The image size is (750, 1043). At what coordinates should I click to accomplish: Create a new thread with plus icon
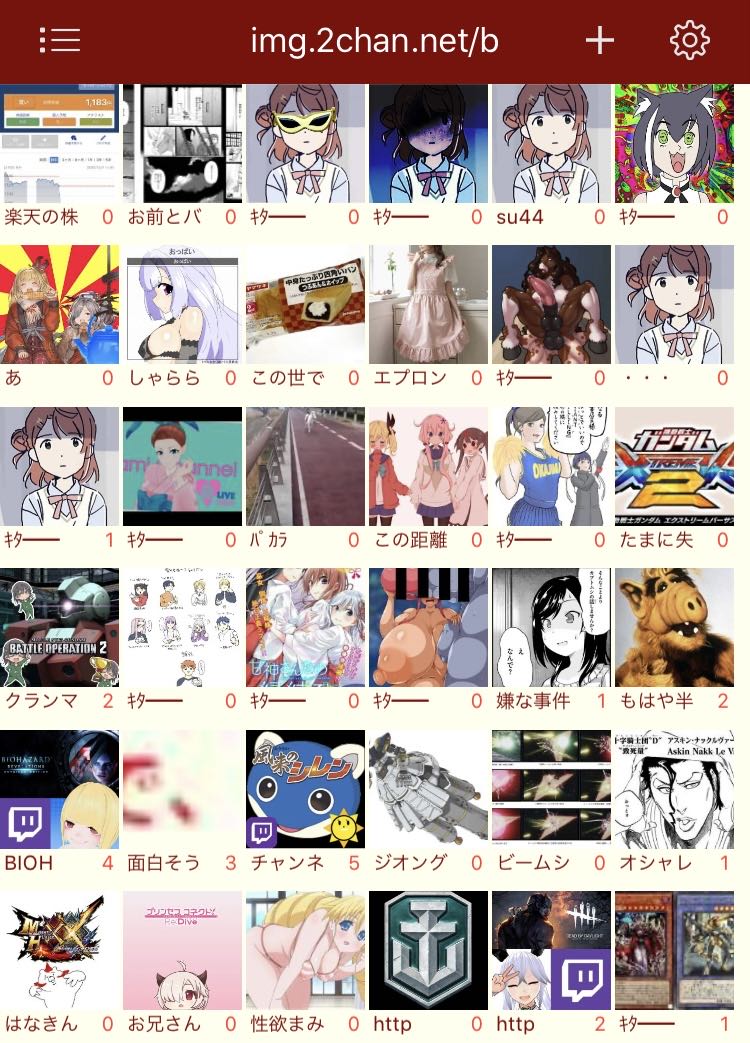[x=599, y=40]
